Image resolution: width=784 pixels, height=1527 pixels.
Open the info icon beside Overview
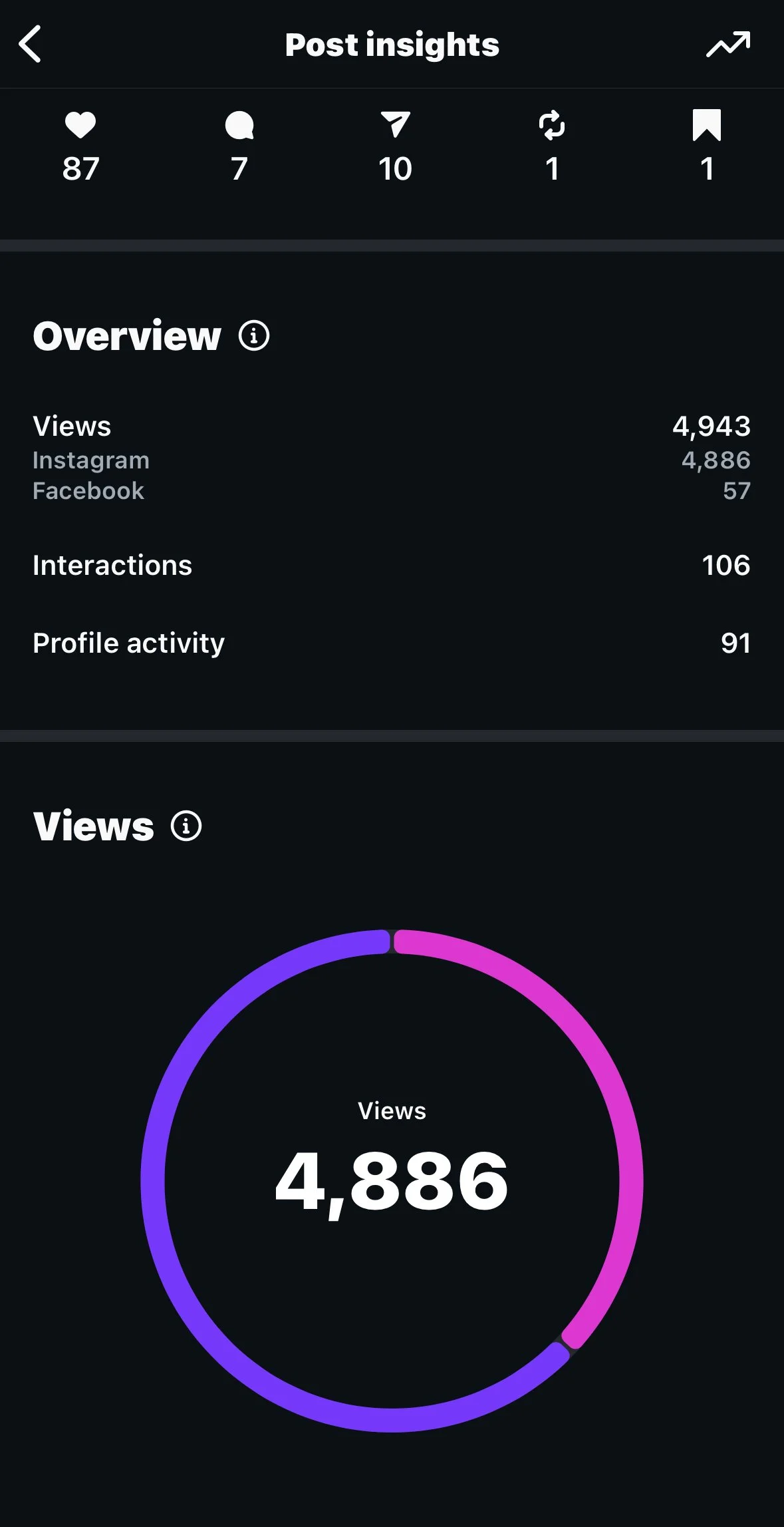(x=254, y=335)
